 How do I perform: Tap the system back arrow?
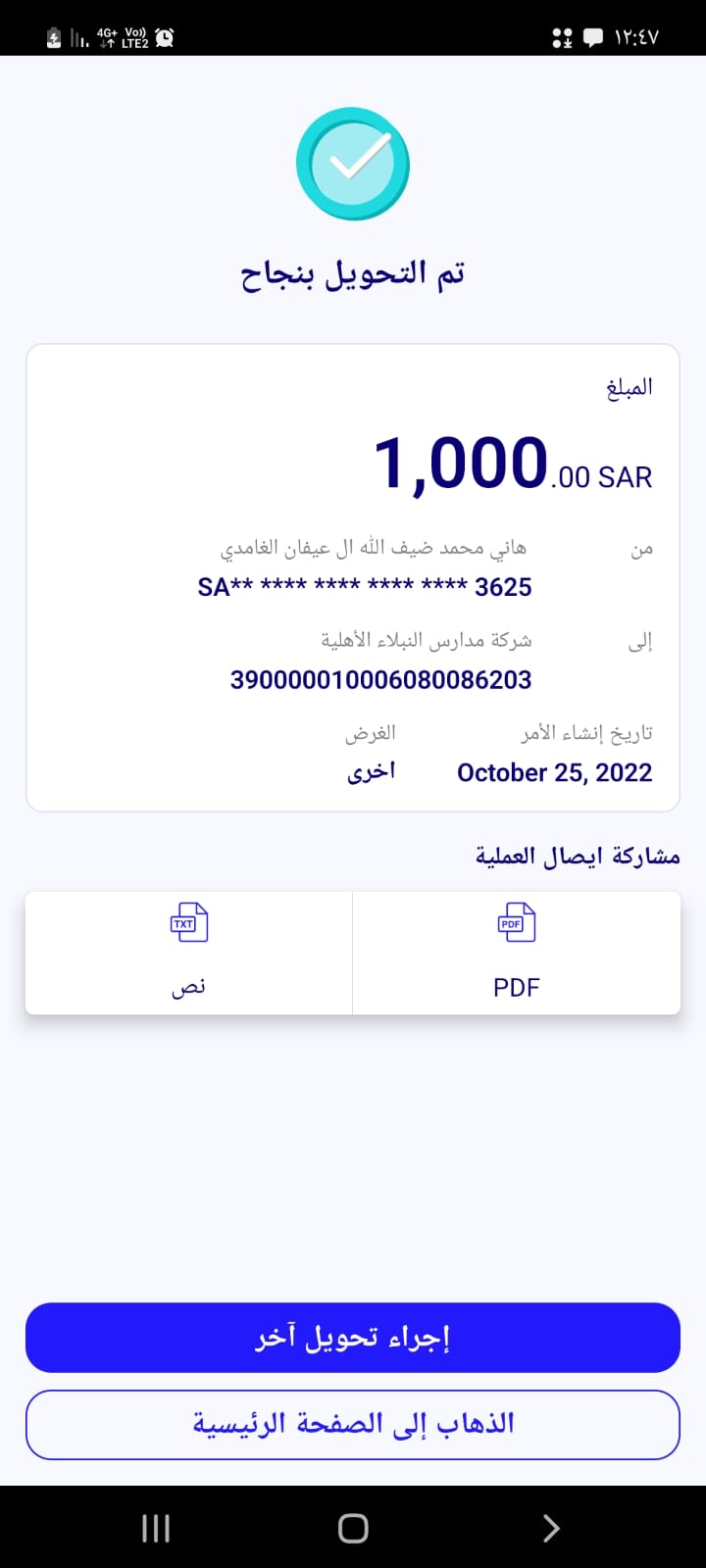(551, 1528)
